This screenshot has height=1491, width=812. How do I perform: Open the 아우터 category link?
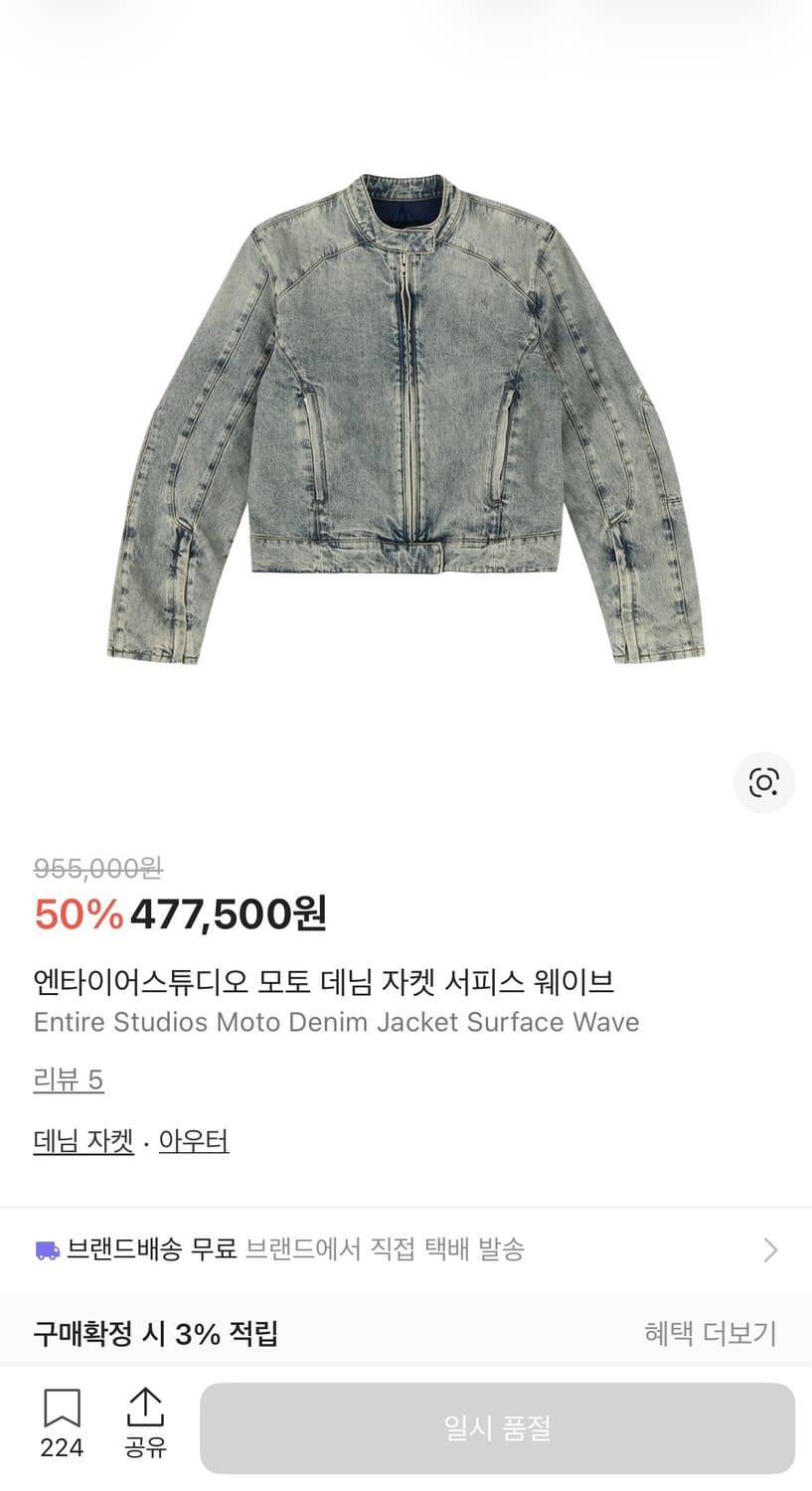click(195, 1140)
